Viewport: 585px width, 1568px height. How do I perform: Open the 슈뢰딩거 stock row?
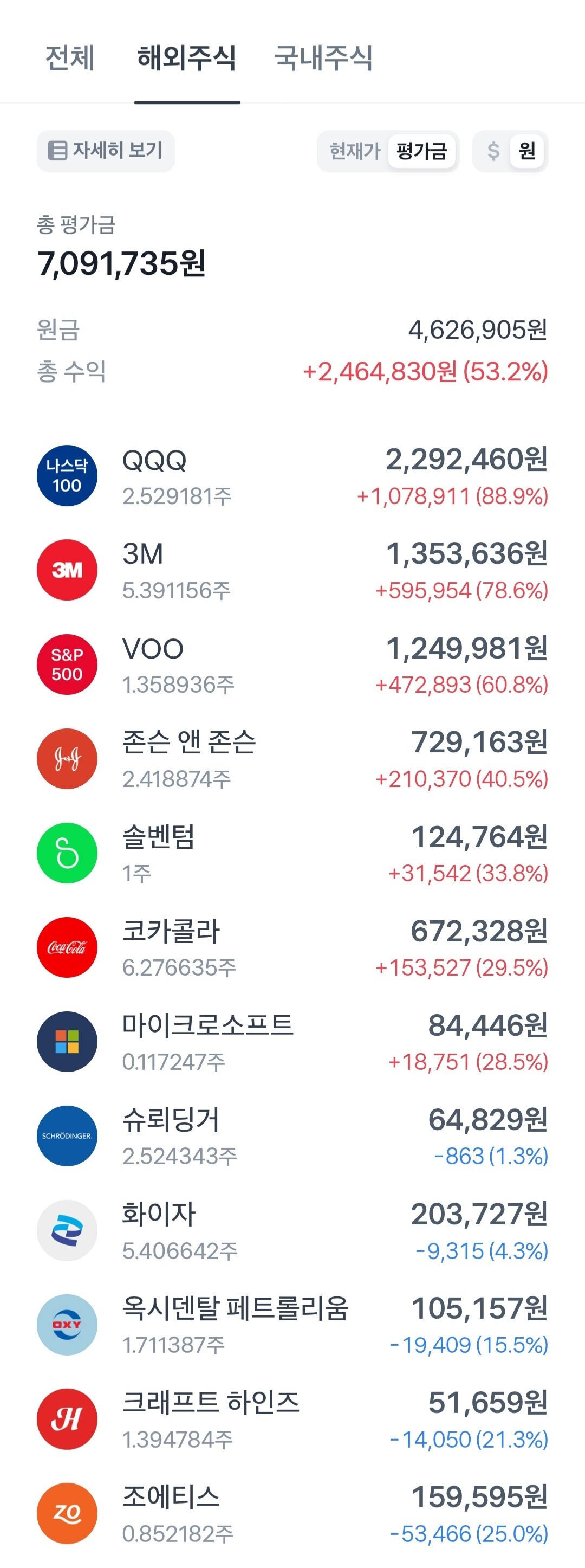292,1137
